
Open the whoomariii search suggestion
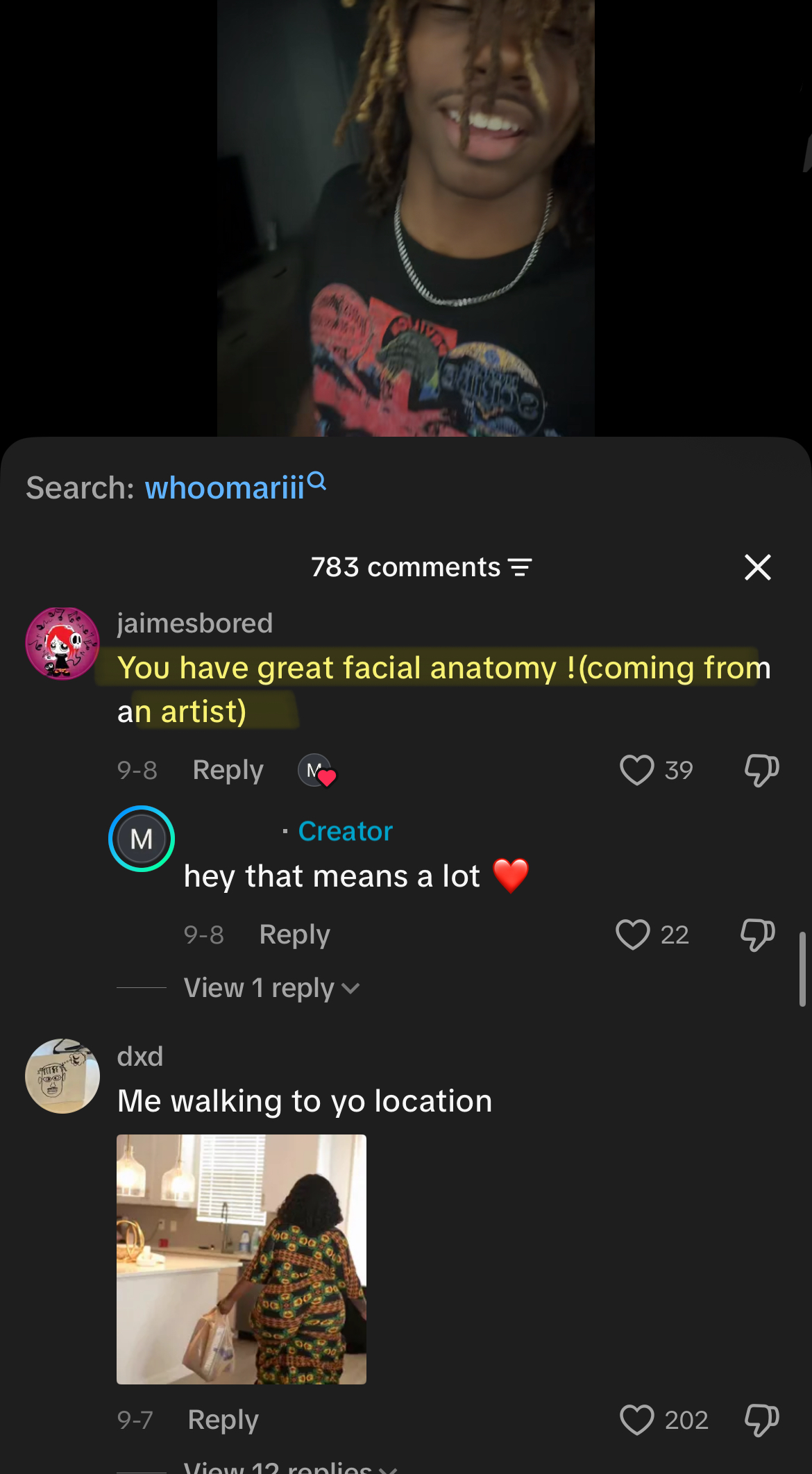pos(235,487)
